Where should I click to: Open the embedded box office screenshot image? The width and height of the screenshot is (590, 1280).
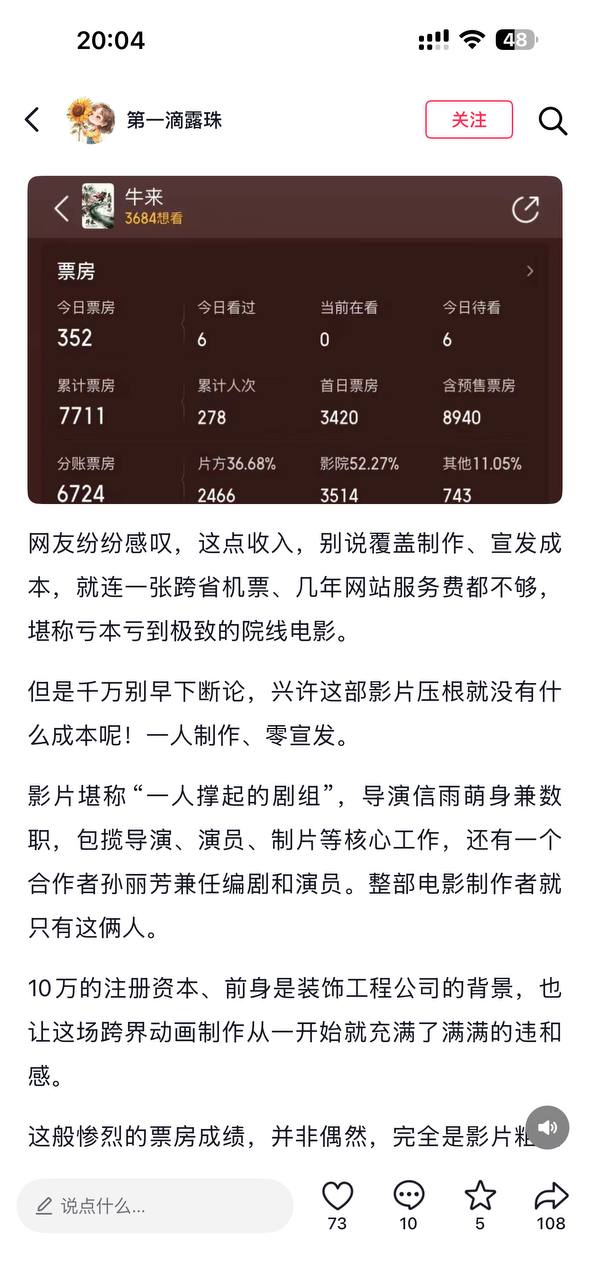[x=295, y=340]
